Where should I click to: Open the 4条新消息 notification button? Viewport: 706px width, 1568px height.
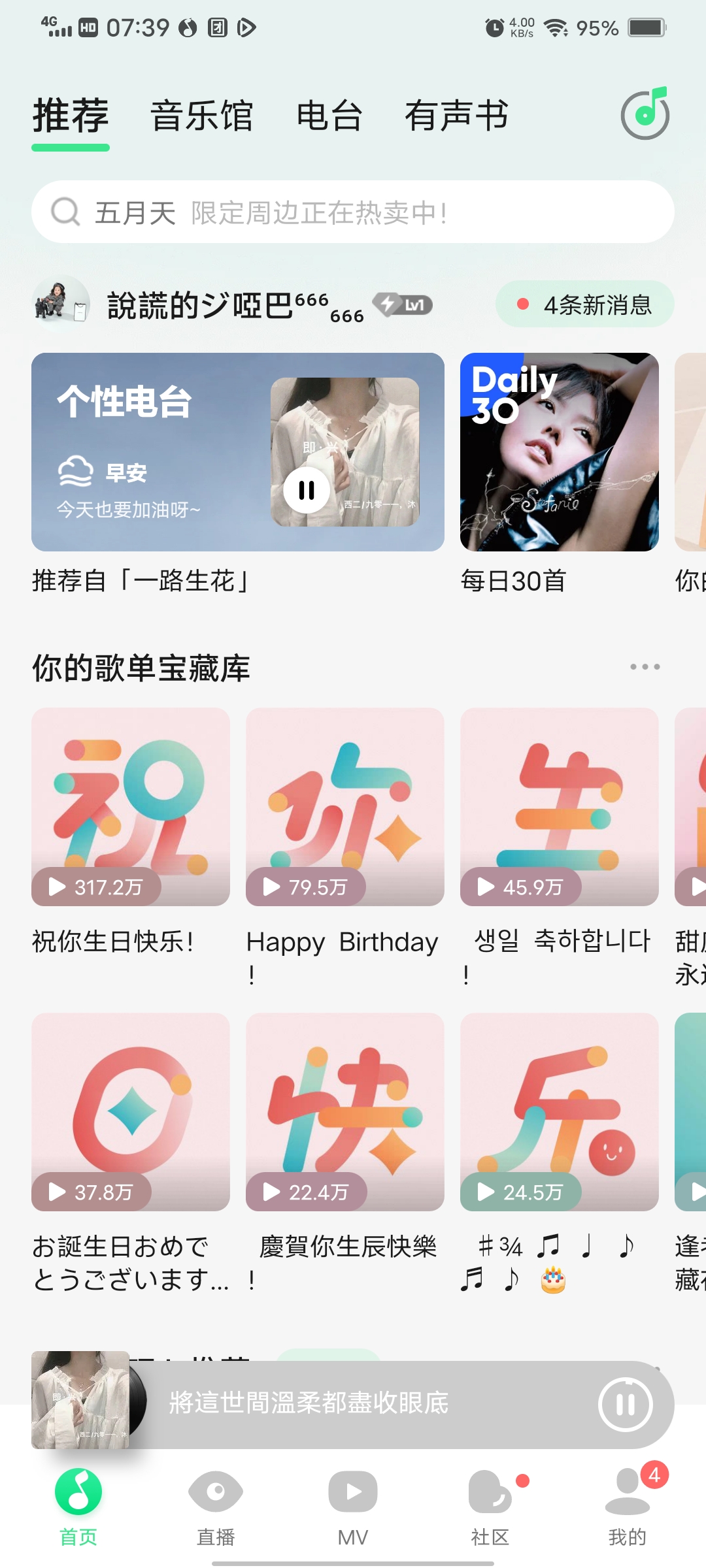(x=585, y=304)
